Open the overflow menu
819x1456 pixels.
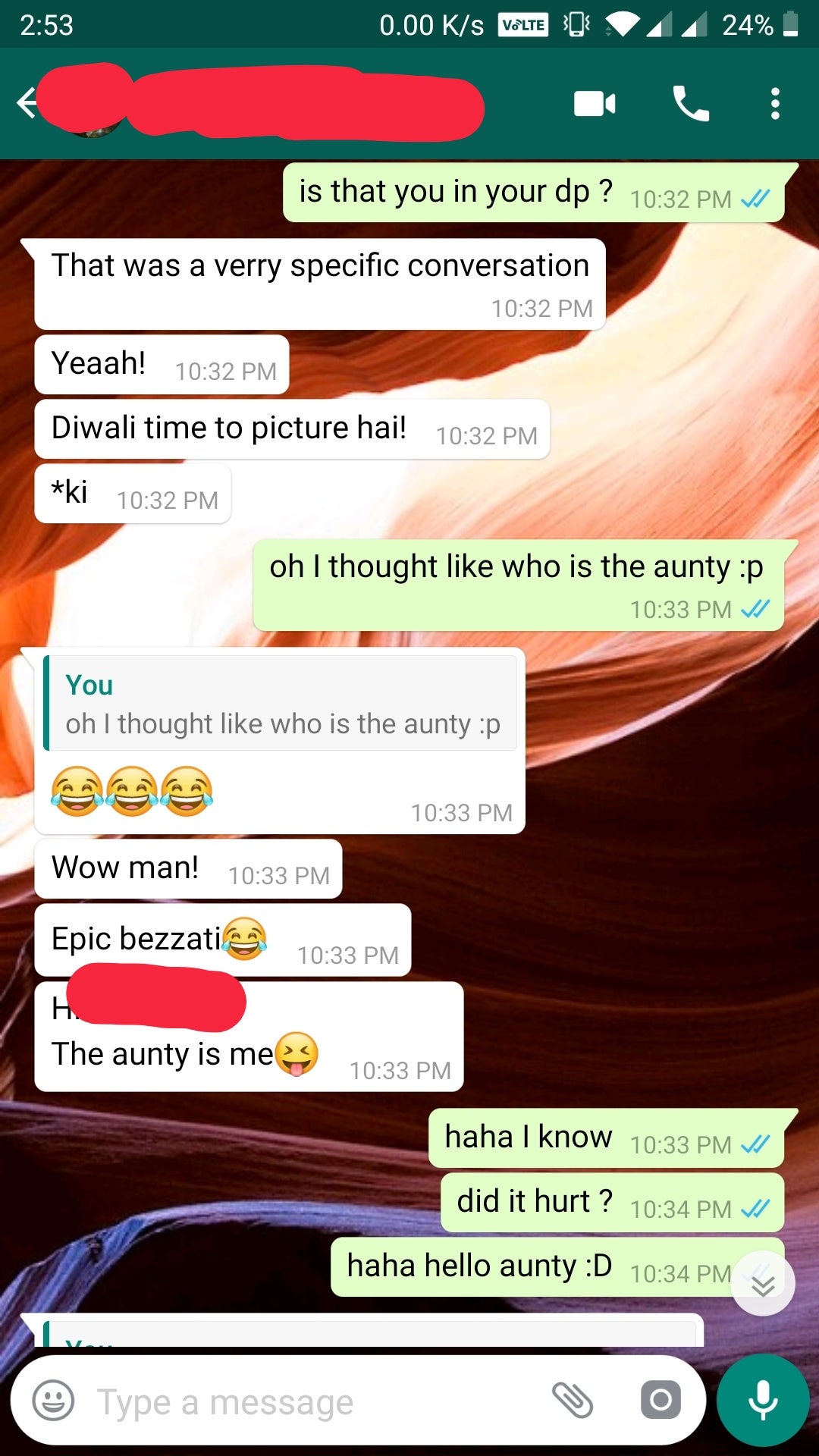pyautogui.click(x=774, y=104)
